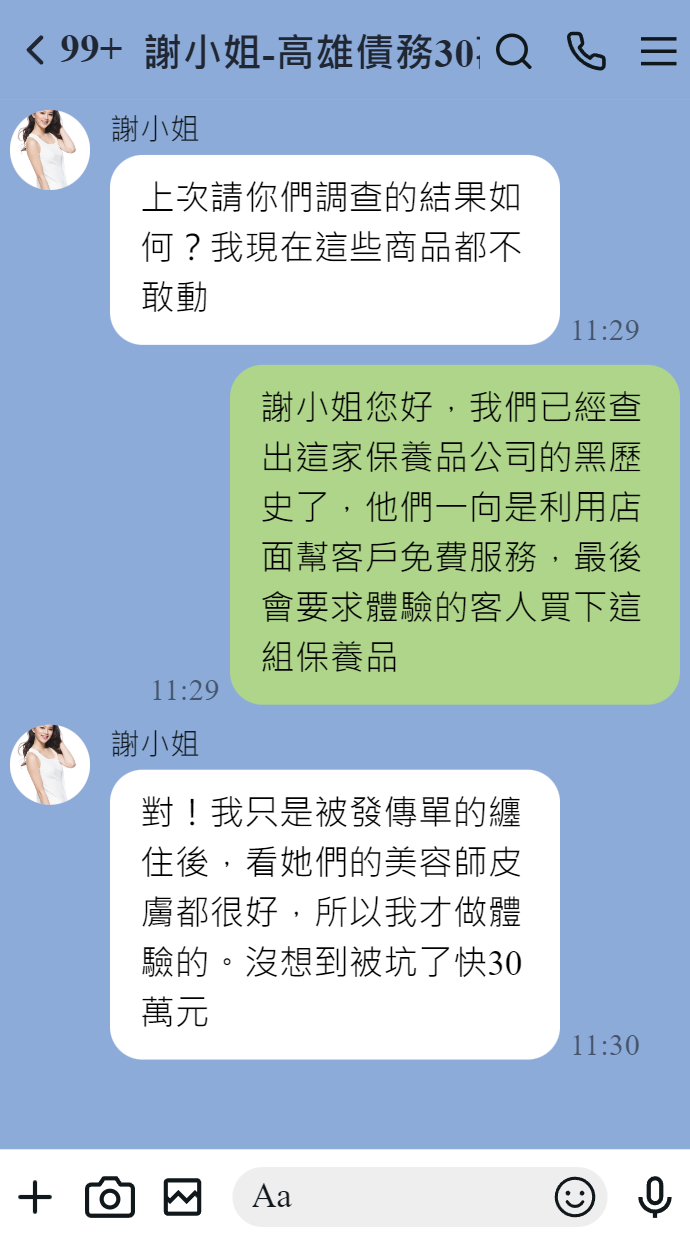Start a voice call with 謝小姐
Image resolution: width=690 pixels, height=1242 pixels.
(585, 51)
